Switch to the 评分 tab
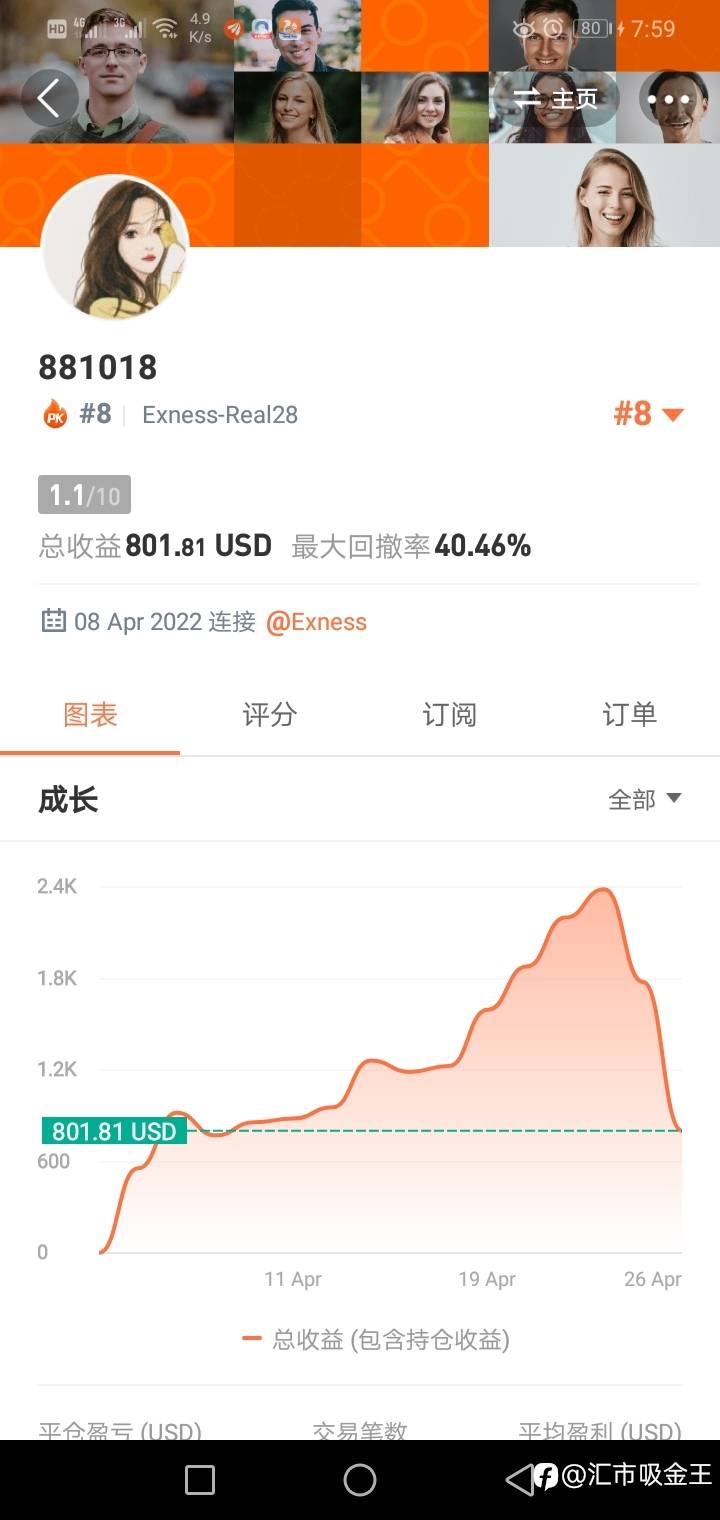720x1520 pixels. [x=269, y=714]
